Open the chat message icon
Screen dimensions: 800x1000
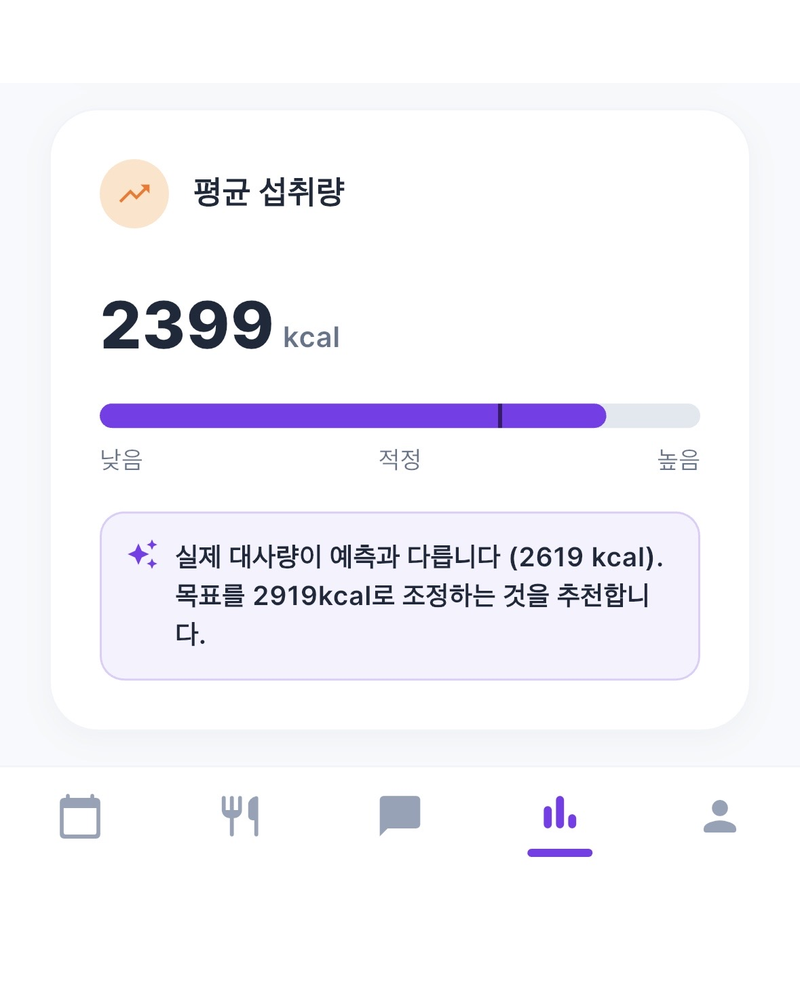(400, 817)
